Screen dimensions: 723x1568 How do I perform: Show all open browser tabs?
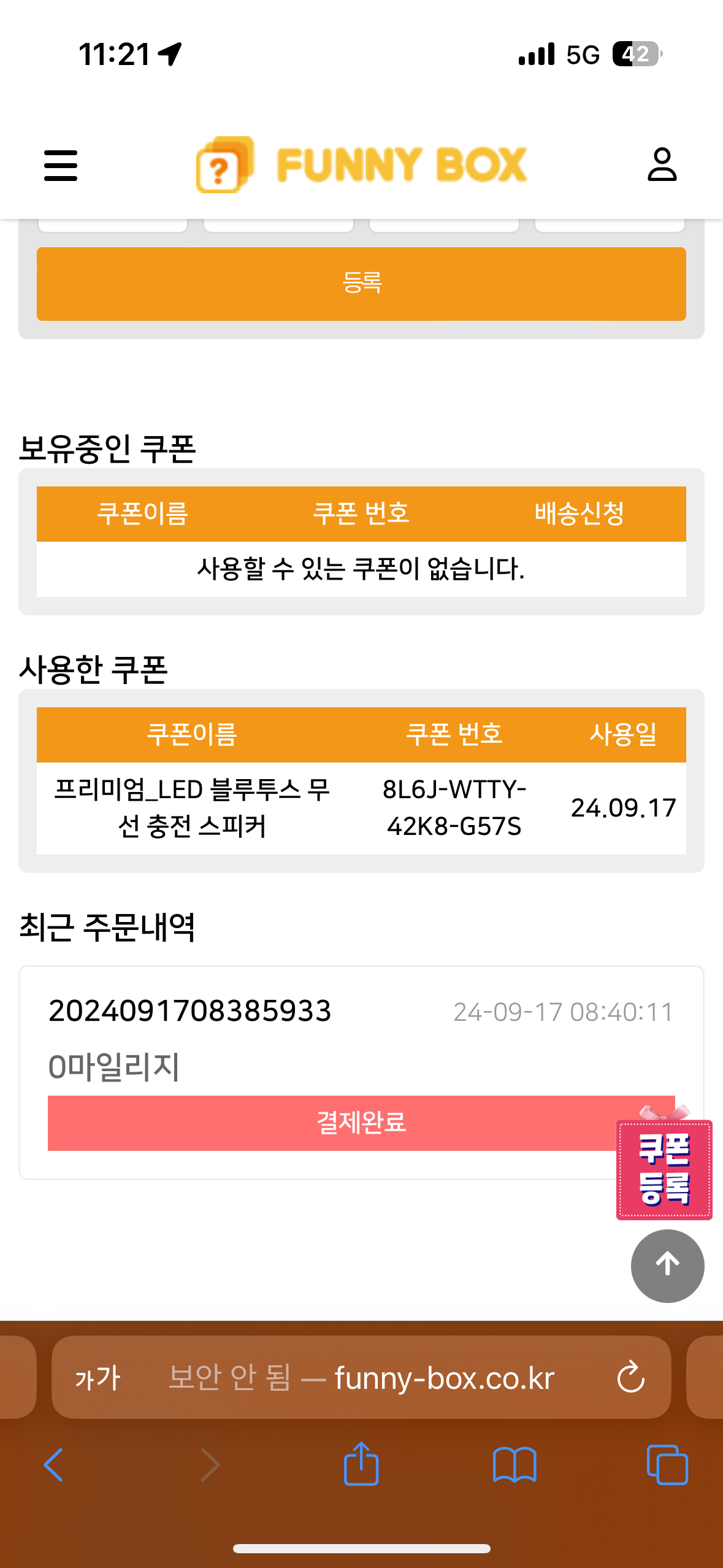pyautogui.click(x=667, y=1465)
